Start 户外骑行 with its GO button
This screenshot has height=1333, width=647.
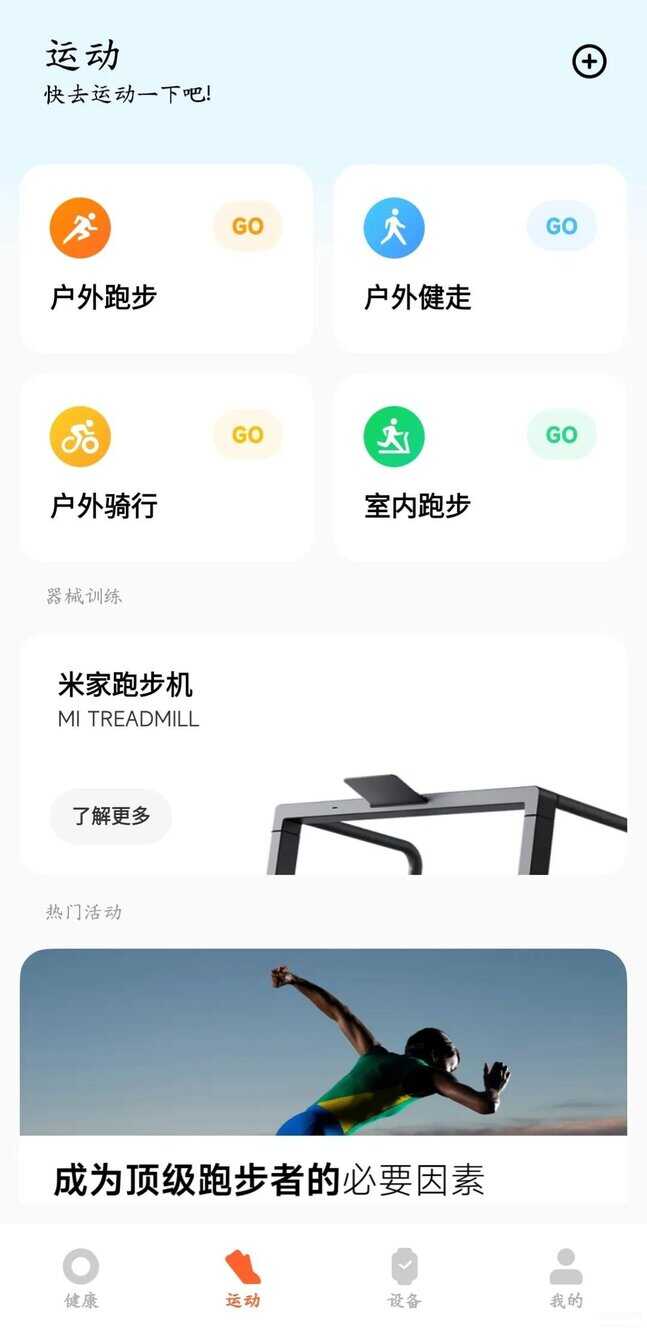[247, 435]
